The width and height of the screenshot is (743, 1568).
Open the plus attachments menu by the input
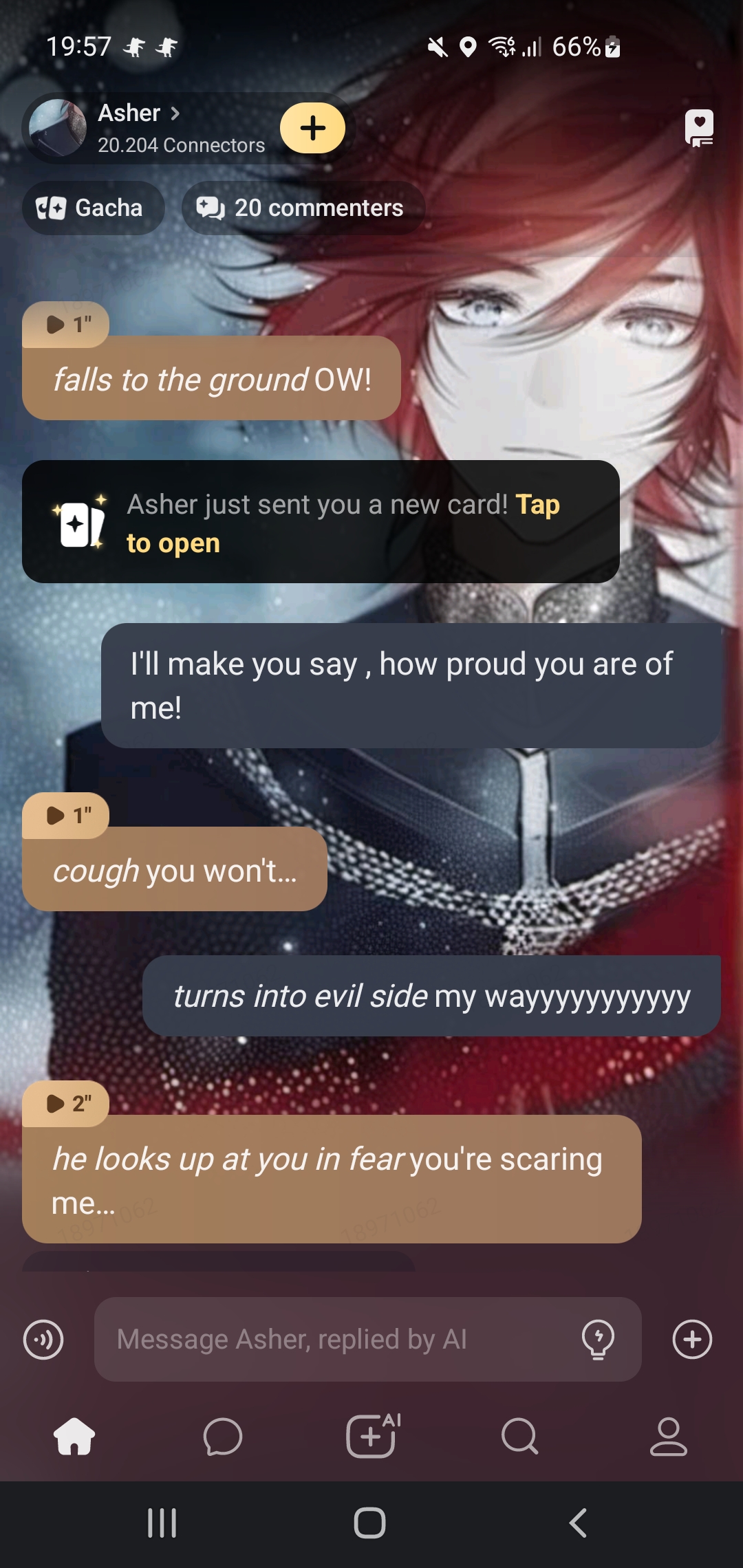click(x=692, y=1339)
